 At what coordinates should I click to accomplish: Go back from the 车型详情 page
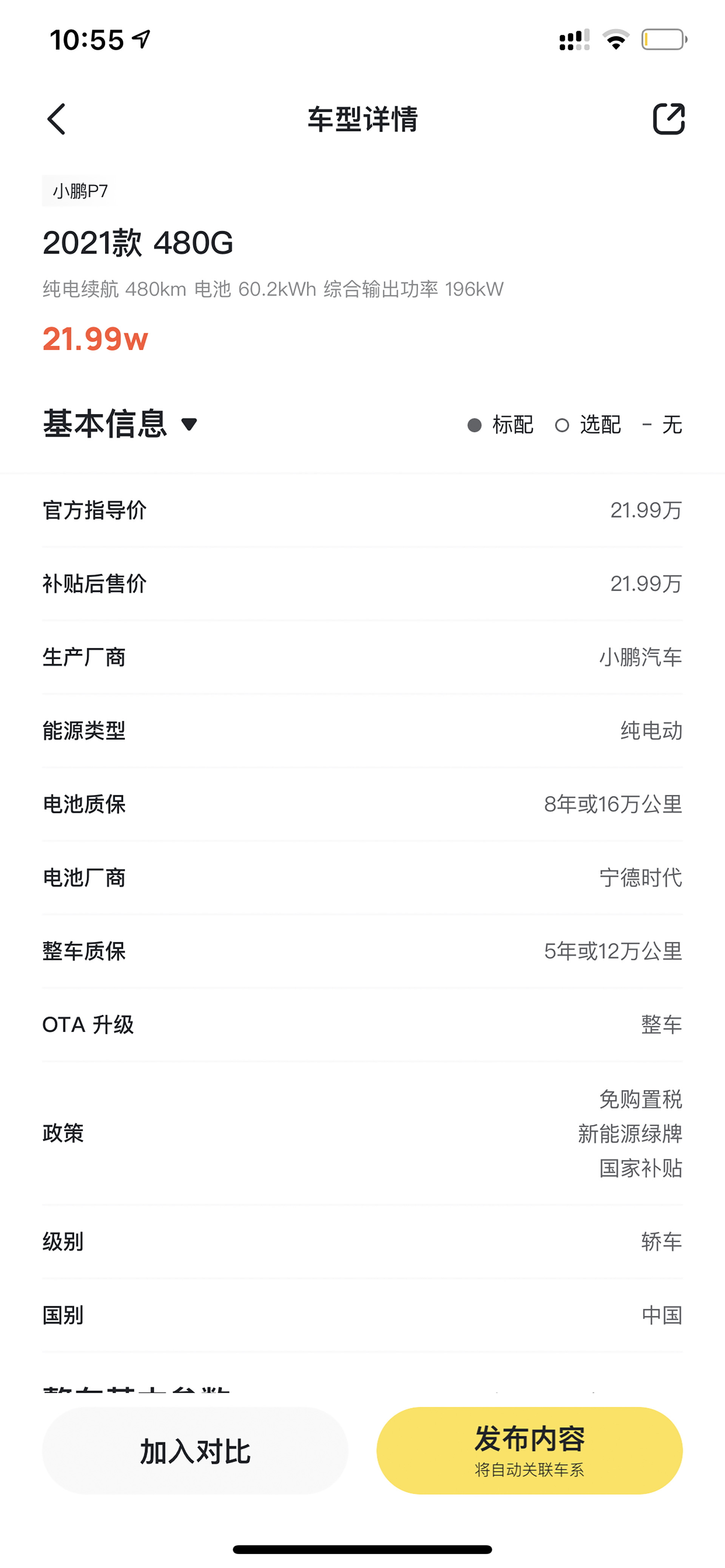click(x=56, y=119)
